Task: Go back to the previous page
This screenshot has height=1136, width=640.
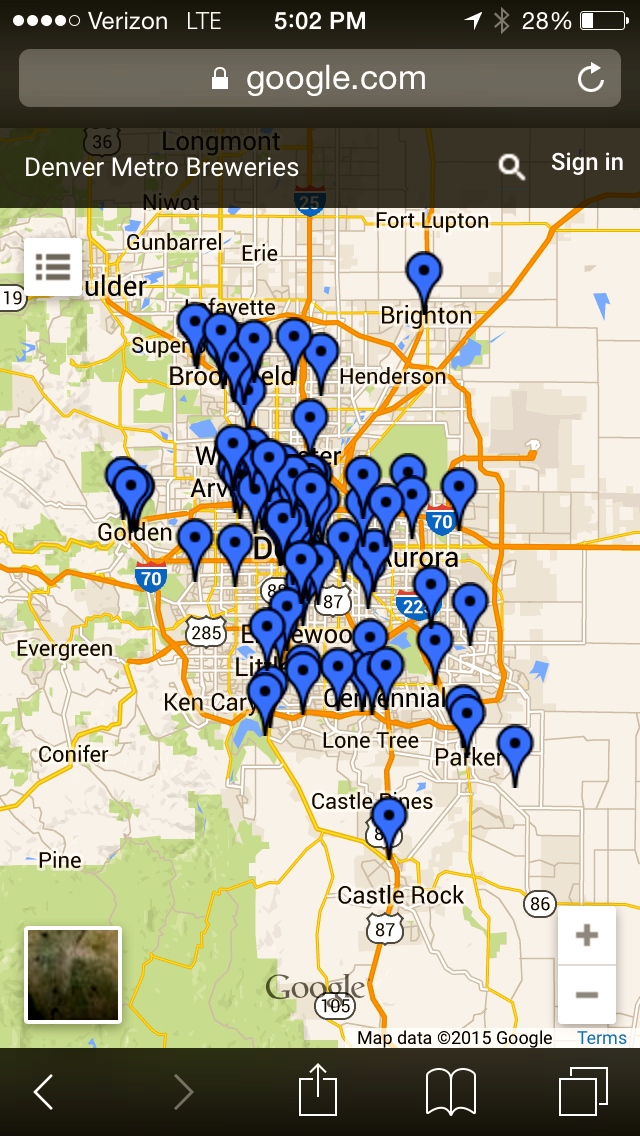Action: (x=44, y=1092)
